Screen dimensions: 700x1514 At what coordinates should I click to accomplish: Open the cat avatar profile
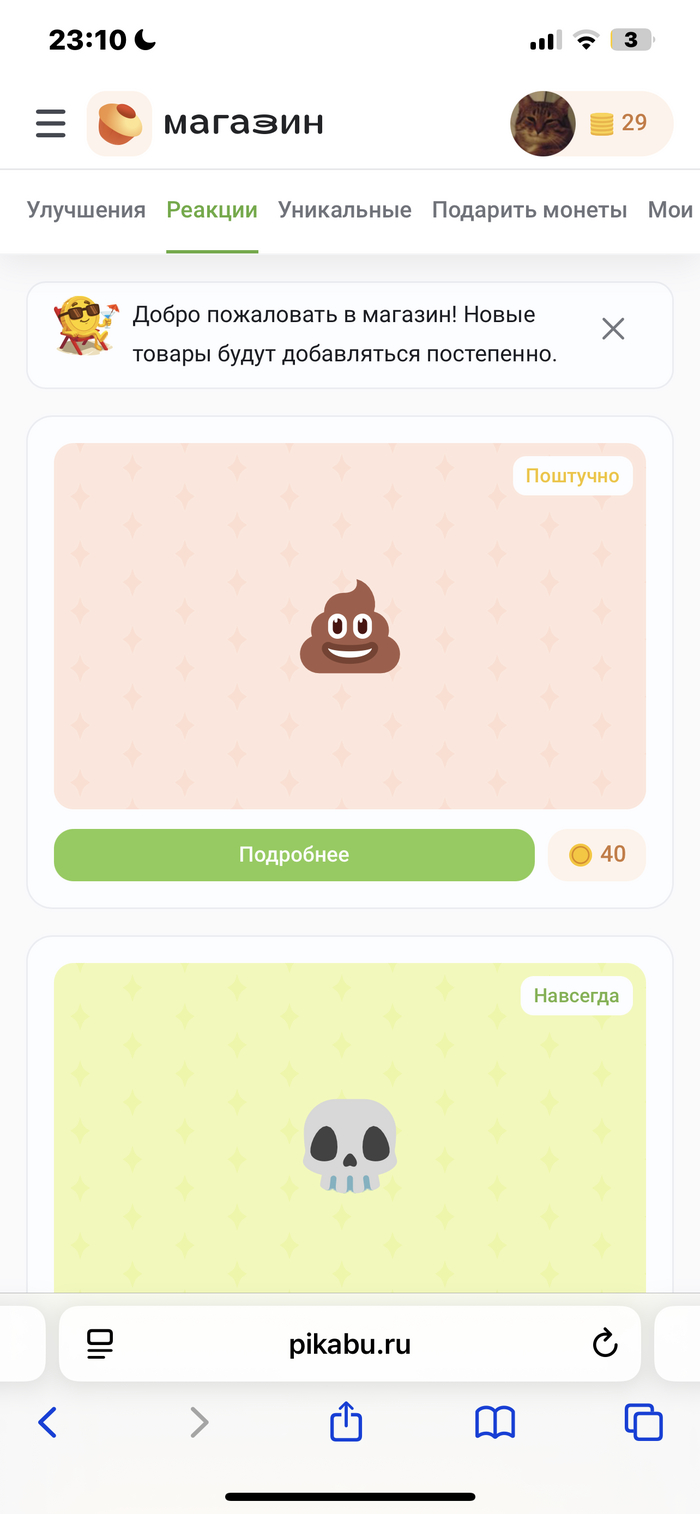[543, 124]
